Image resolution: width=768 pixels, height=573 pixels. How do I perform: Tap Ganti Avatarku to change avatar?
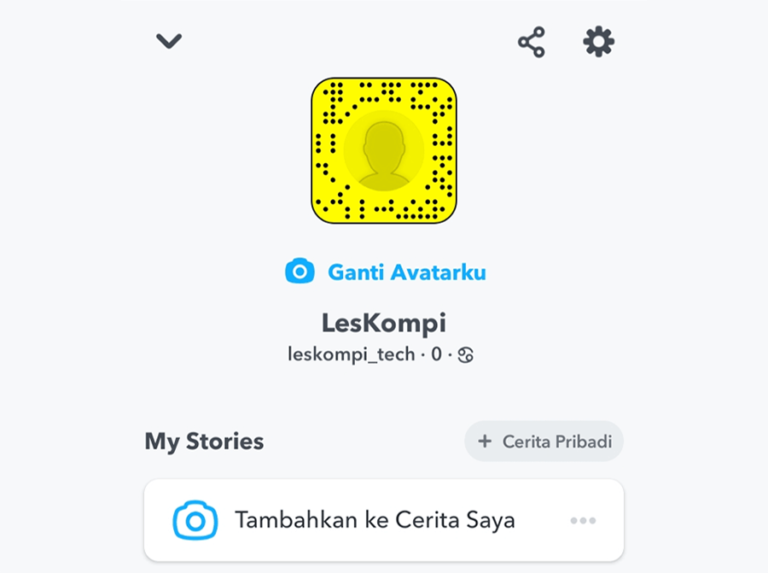coord(386,271)
